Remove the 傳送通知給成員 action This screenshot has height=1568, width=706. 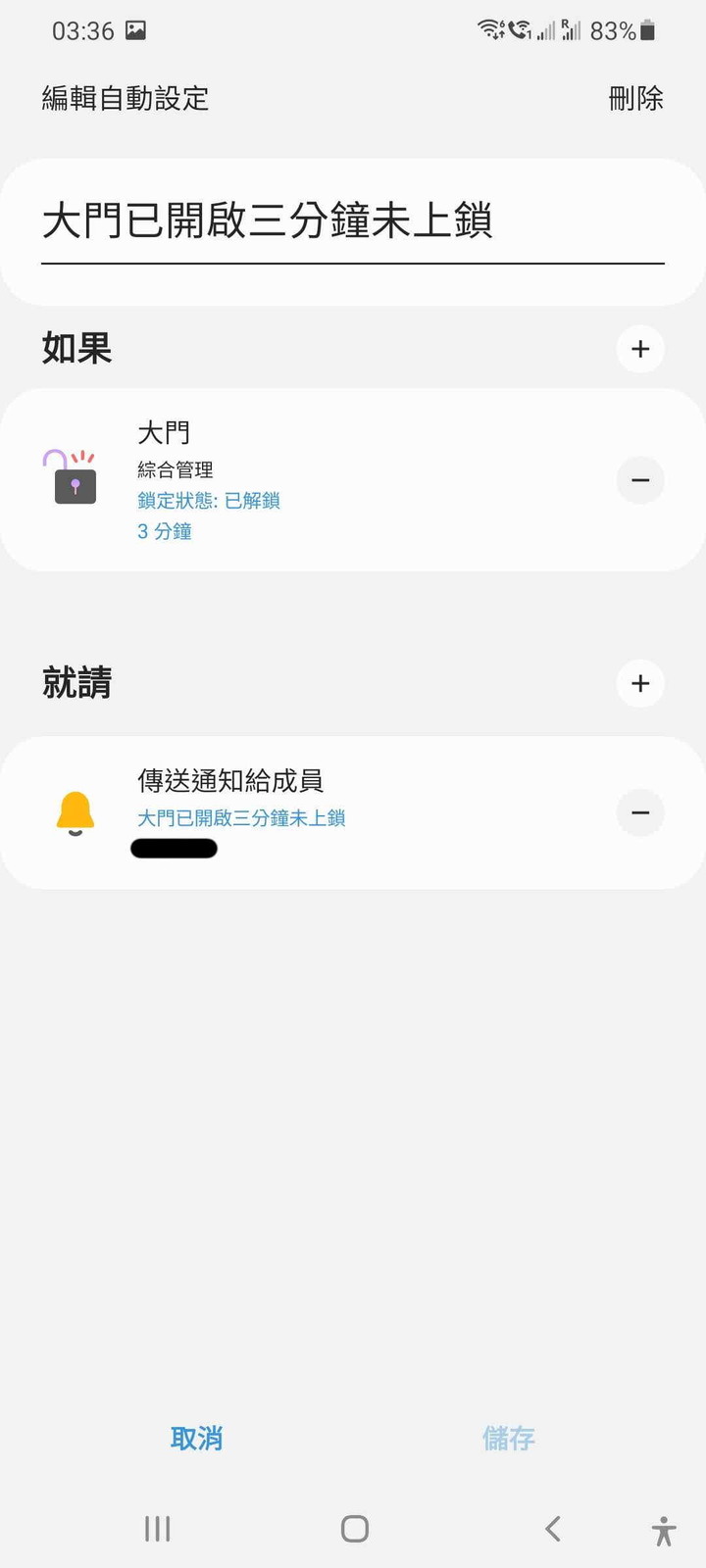[640, 812]
